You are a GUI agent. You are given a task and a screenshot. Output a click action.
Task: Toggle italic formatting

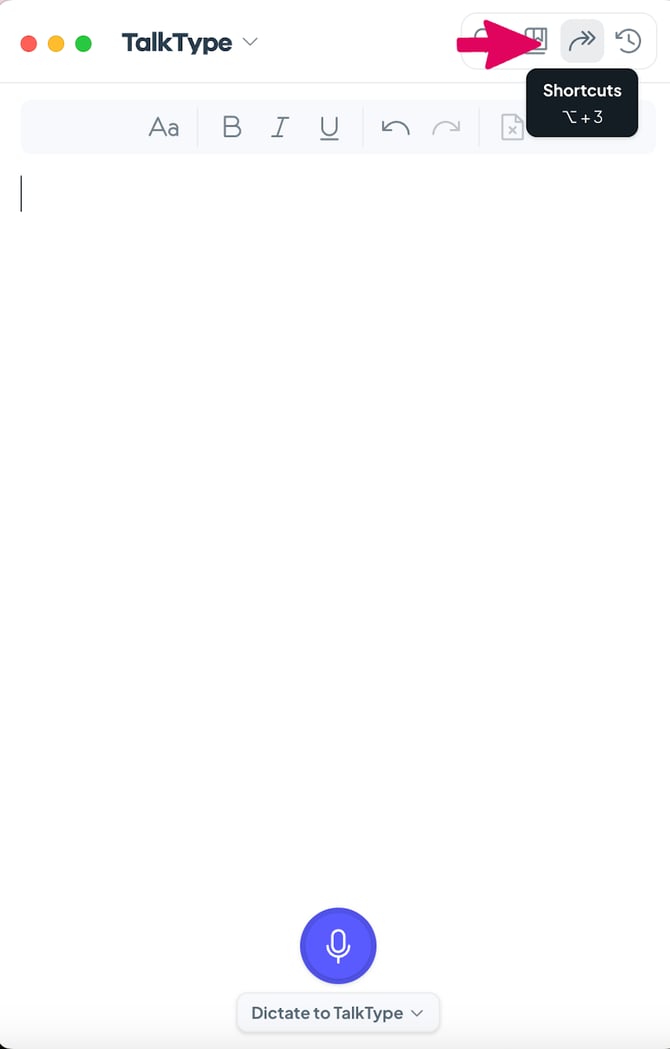coord(281,128)
